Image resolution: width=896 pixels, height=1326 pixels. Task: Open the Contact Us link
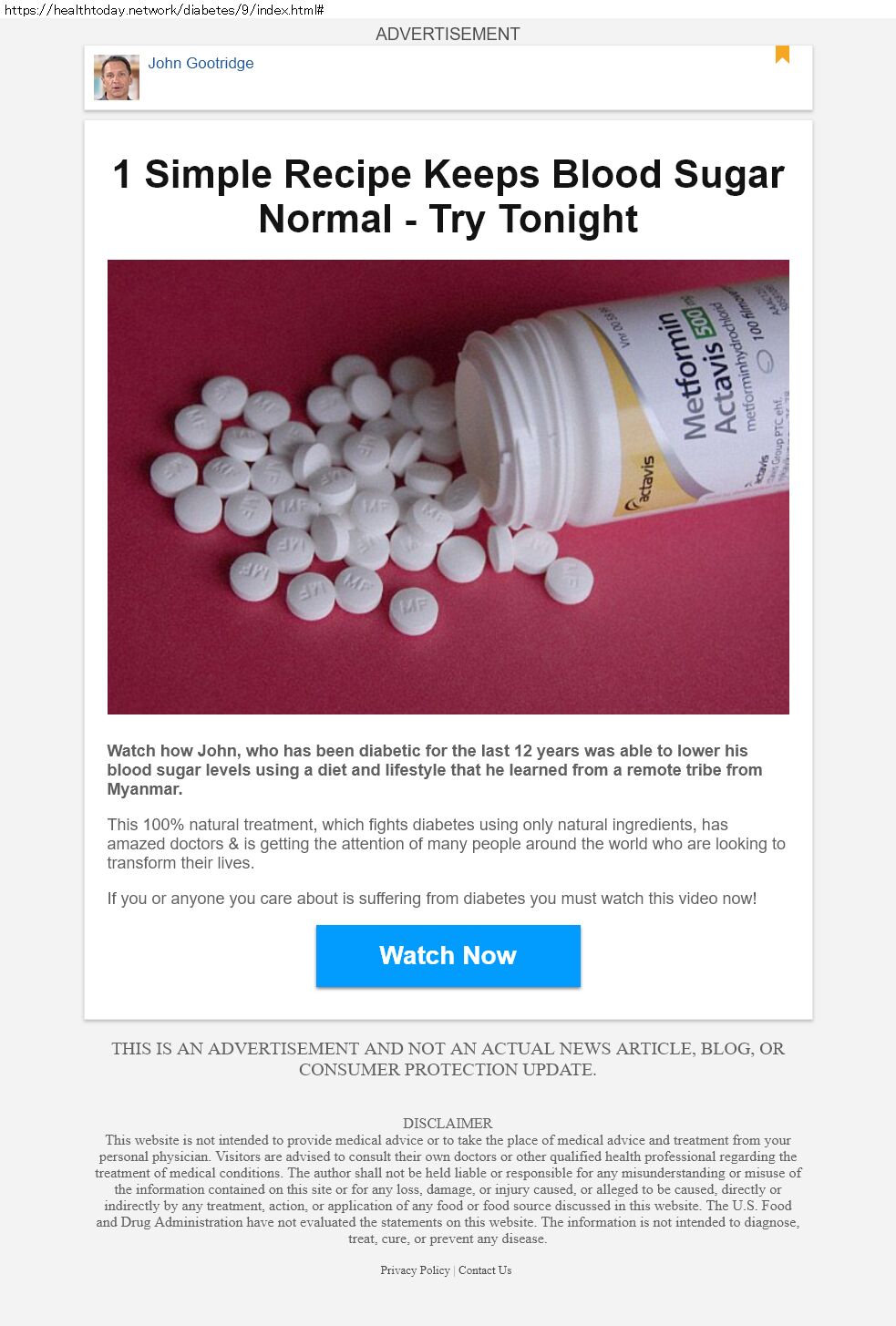485,1270
